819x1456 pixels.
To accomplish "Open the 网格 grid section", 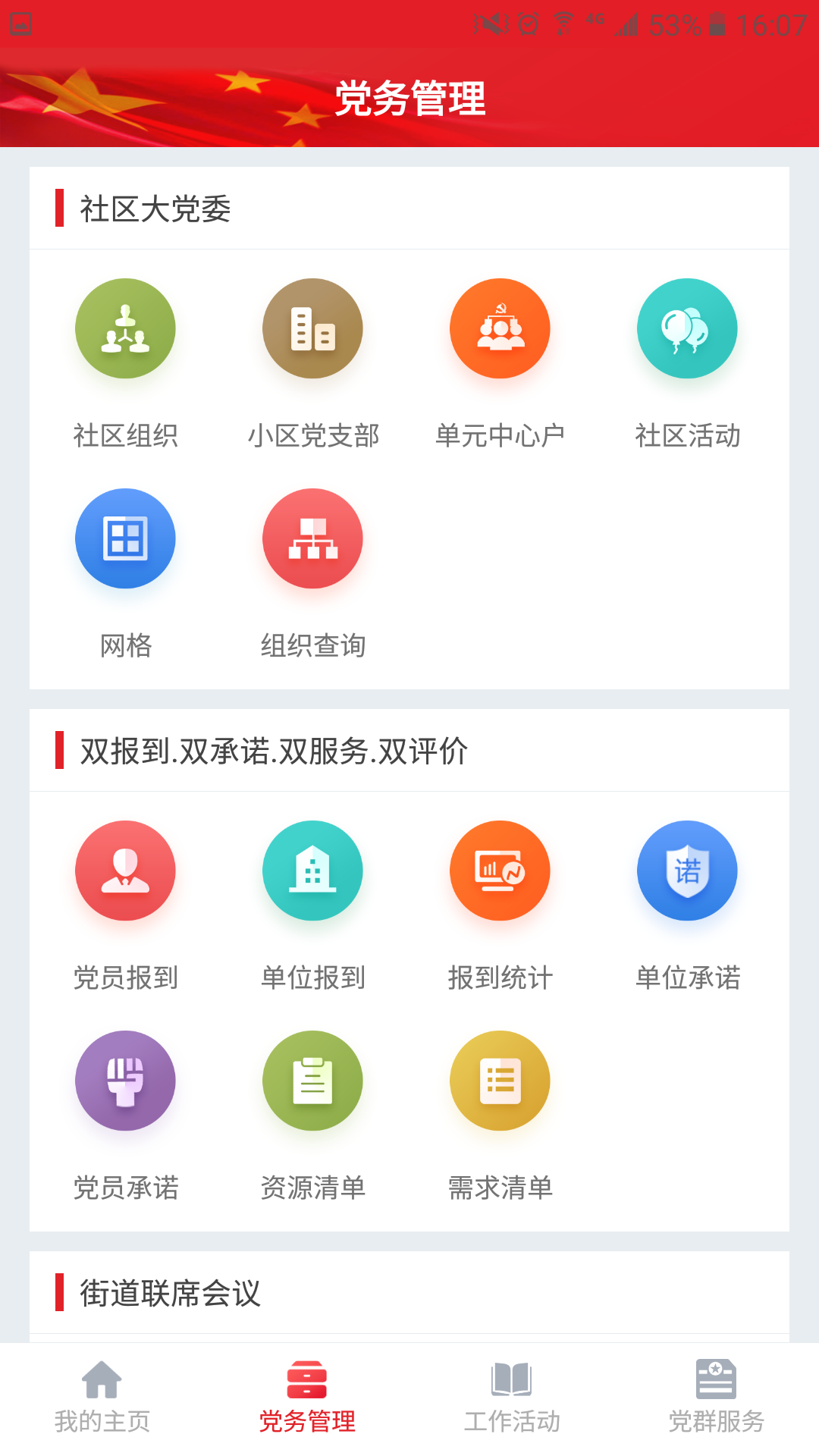I will tap(125, 539).
